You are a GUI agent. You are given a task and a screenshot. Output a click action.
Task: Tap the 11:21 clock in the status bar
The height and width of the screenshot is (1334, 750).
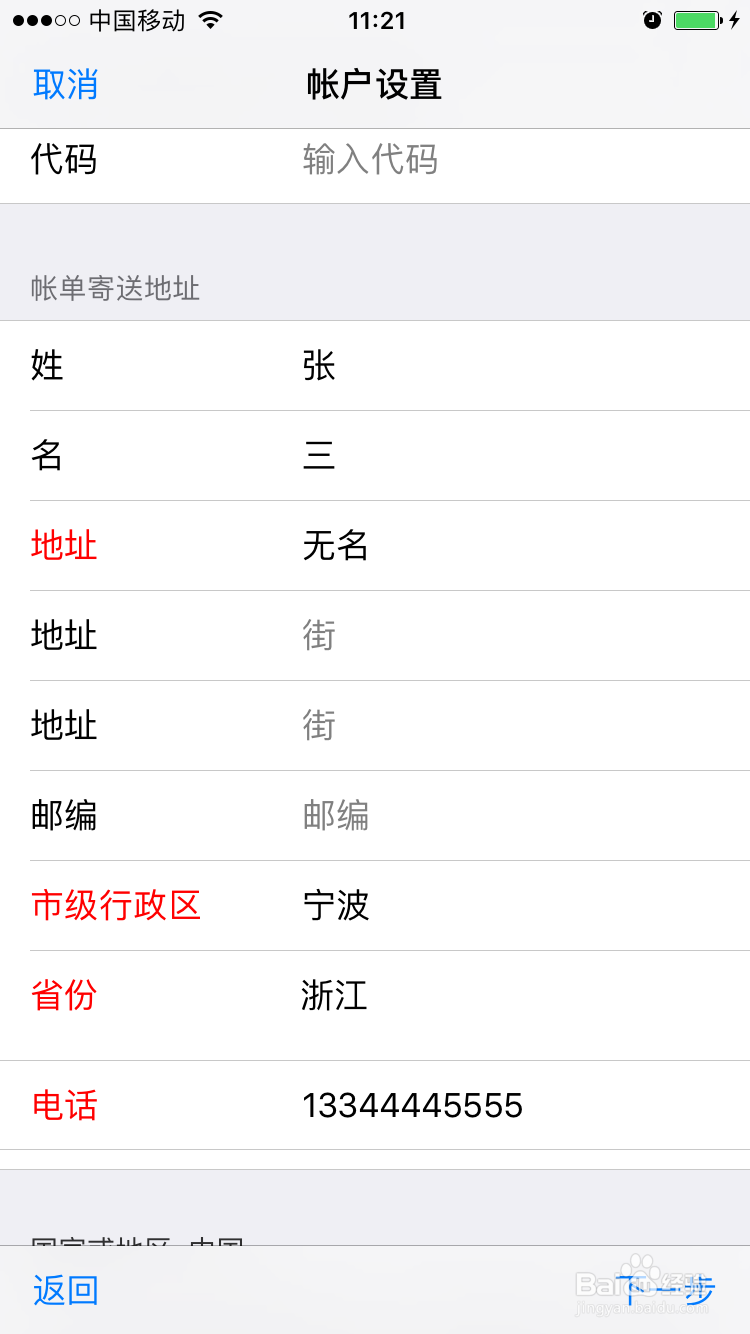coord(375,20)
